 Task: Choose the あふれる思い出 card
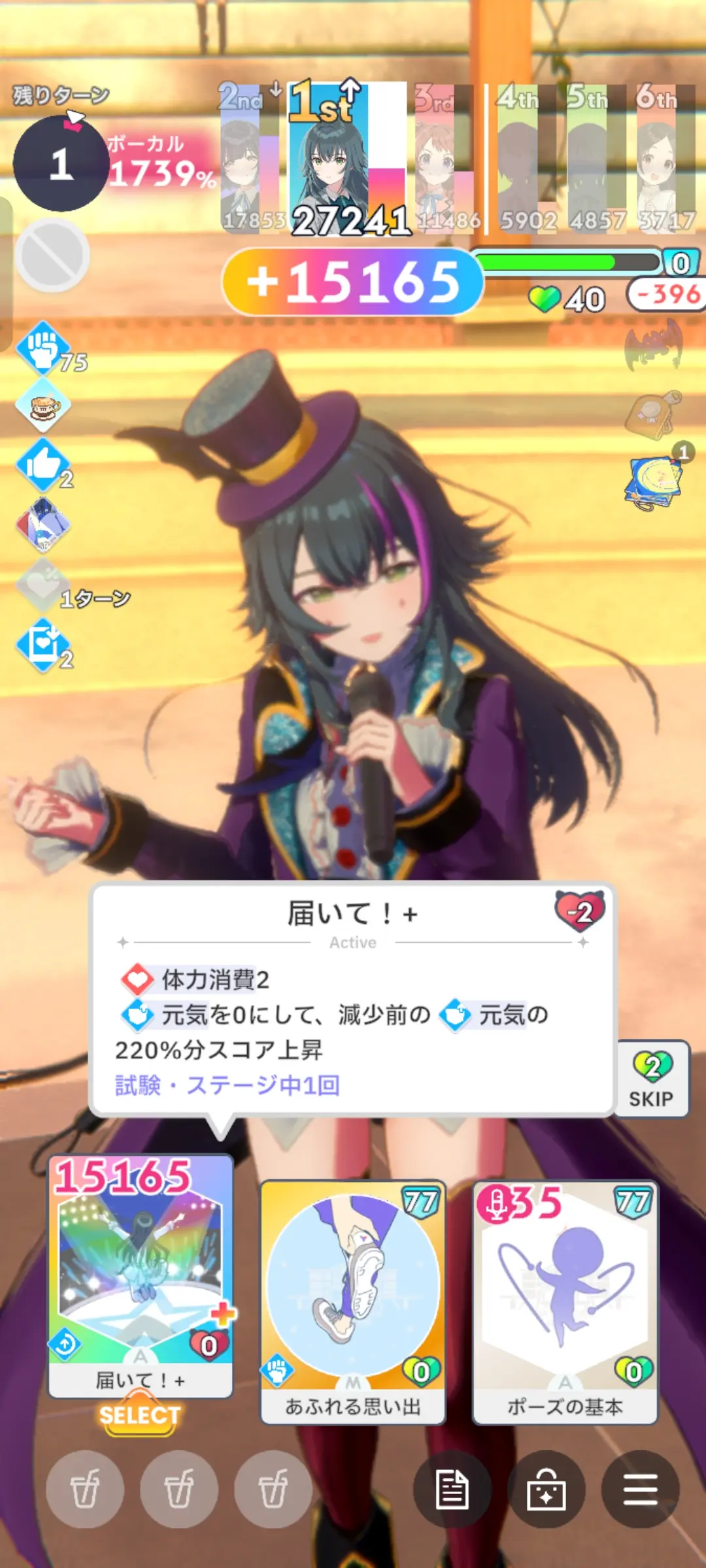pyautogui.click(x=352, y=1300)
